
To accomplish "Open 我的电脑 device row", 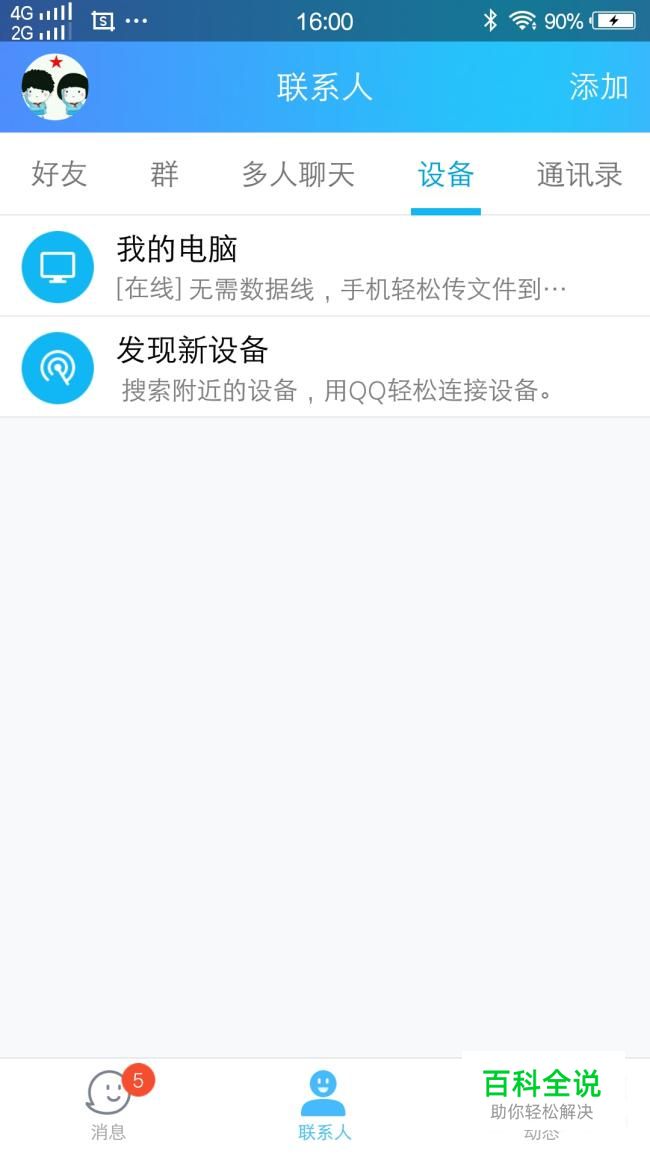I will coord(325,266).
